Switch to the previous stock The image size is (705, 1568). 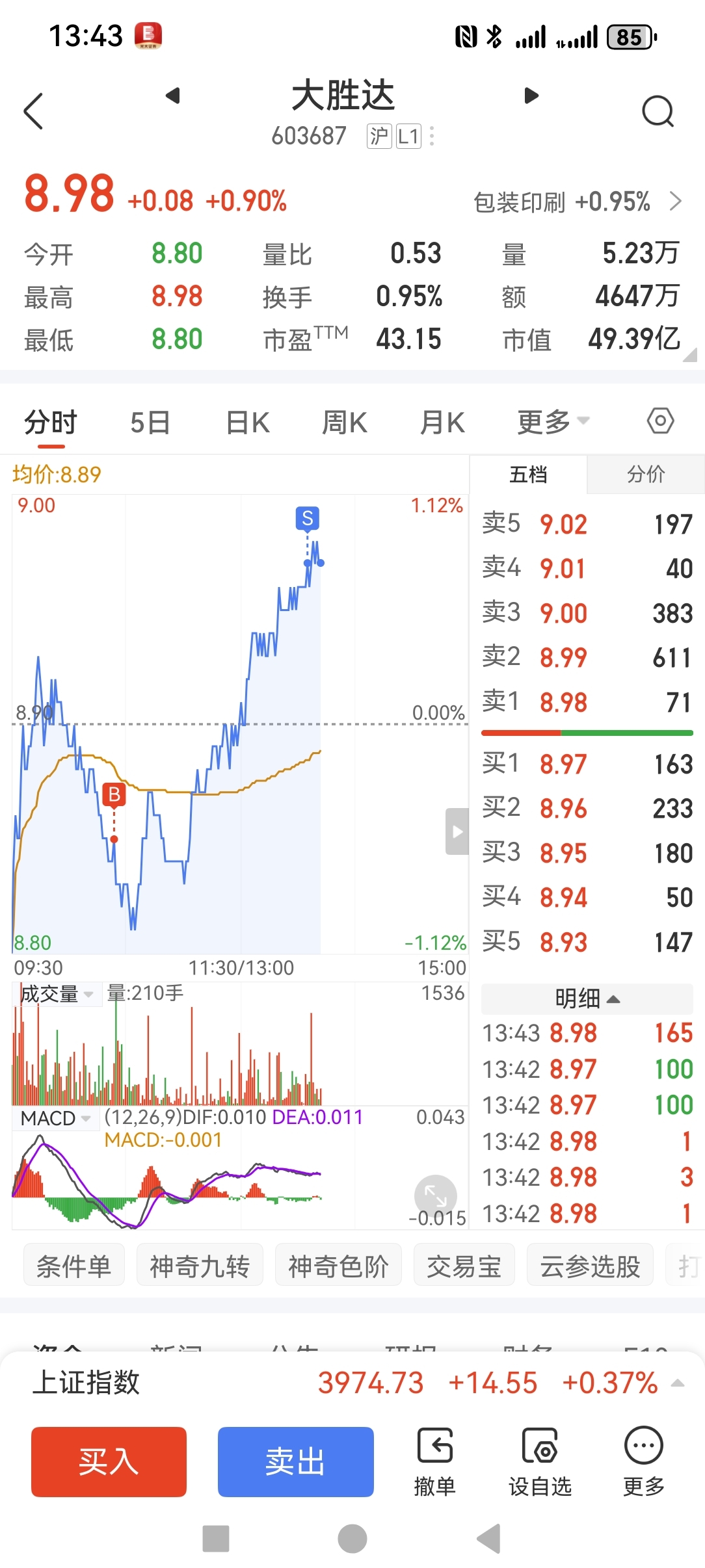coord(172,96)
